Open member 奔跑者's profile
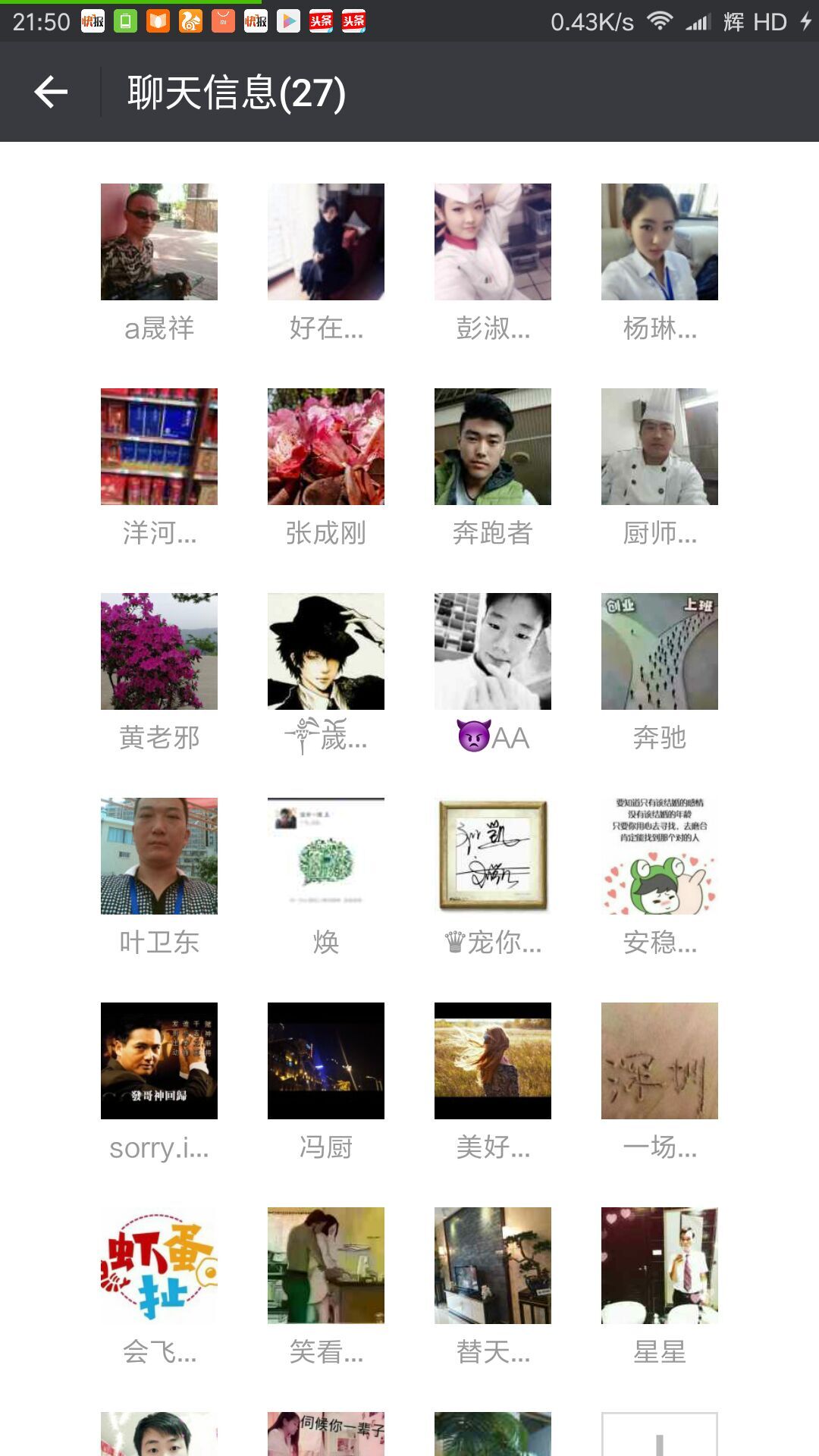Image resolution: width=819 pixels, height=1456 pixels. pyautogui.click(x=493, y=447)
